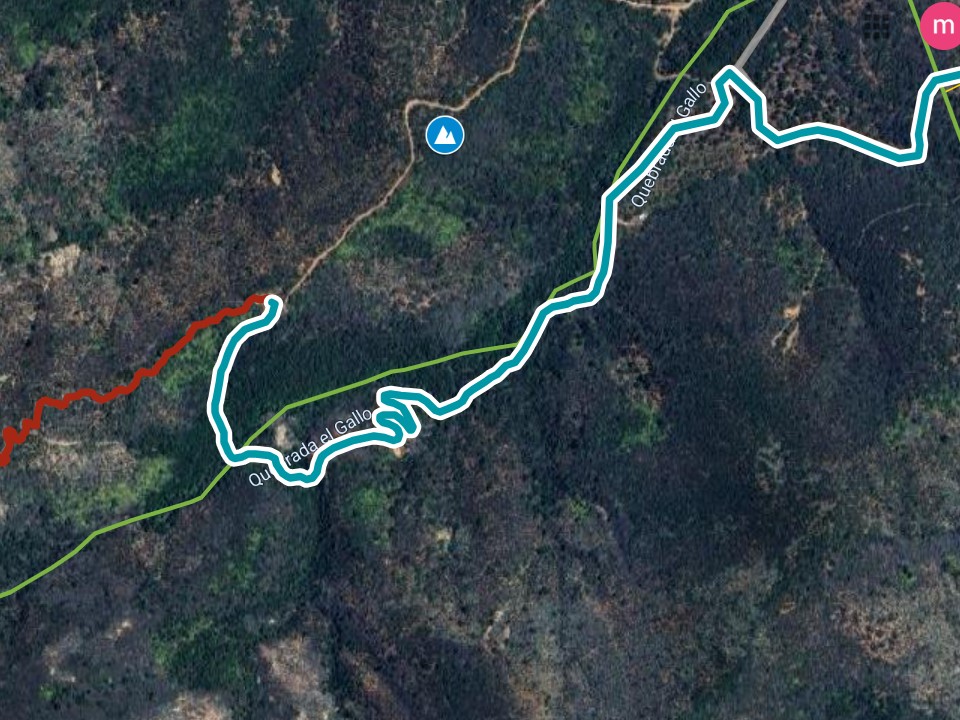960x720 pixels.
Task: Tap the blue mountain peak marker
Action: (444, 134)
